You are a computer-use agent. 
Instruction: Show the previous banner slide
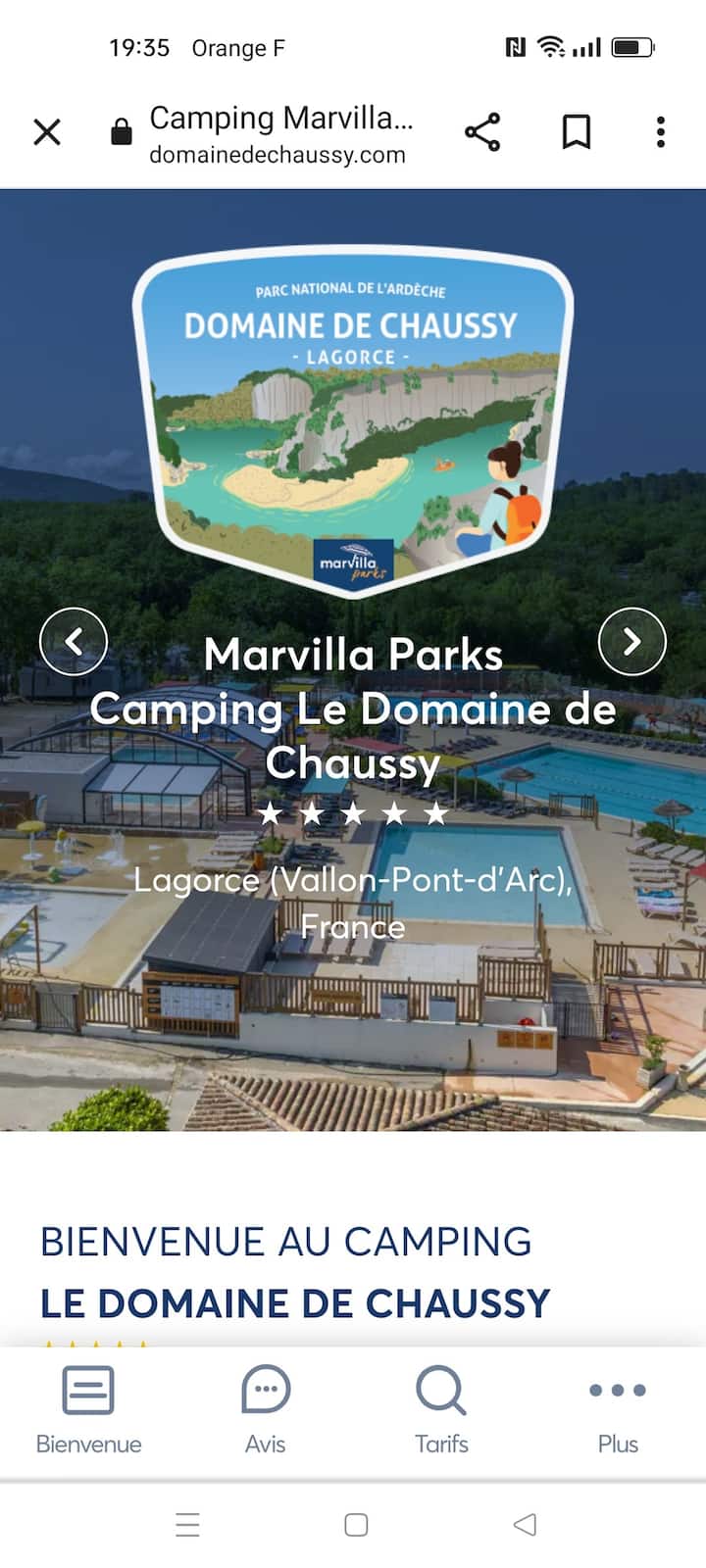74,642
